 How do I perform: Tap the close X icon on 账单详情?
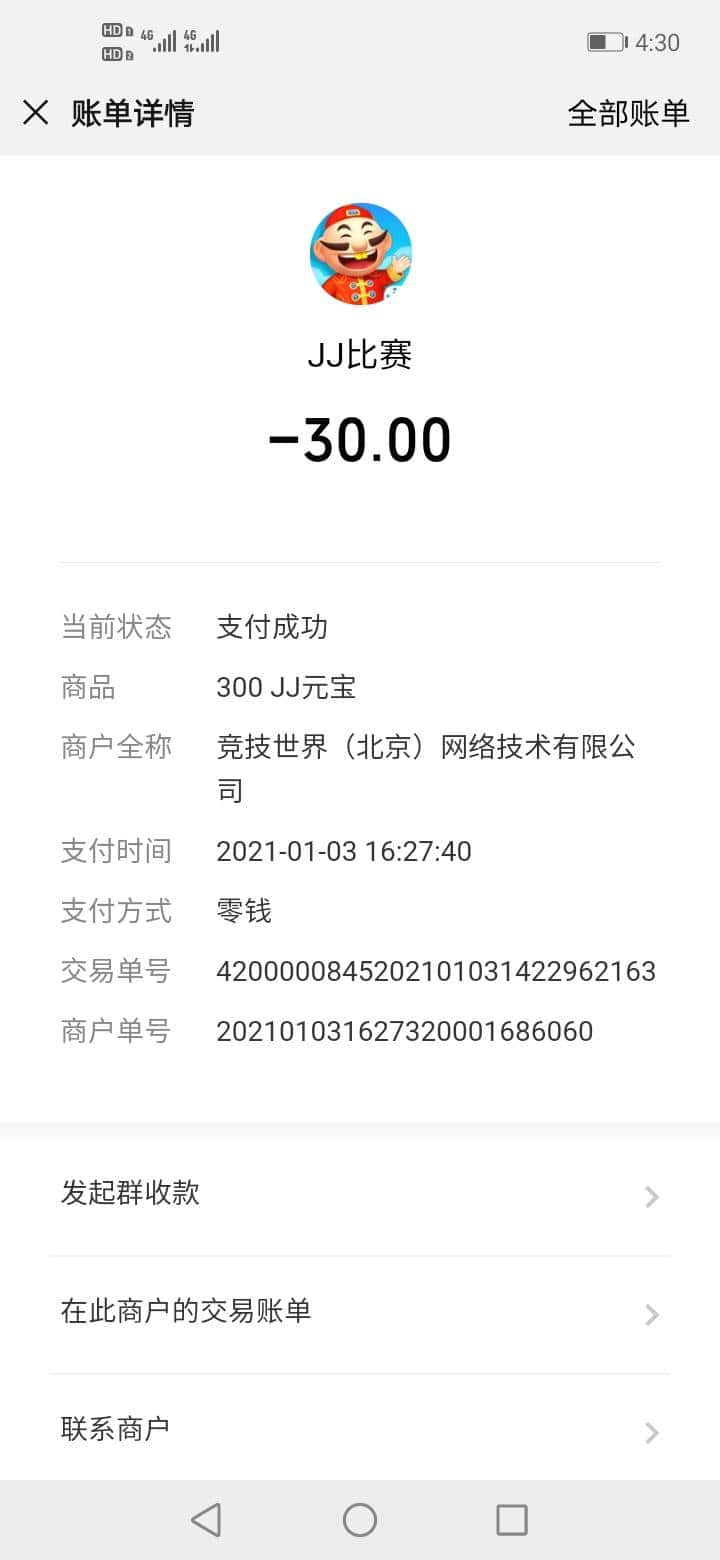(36, 113)
